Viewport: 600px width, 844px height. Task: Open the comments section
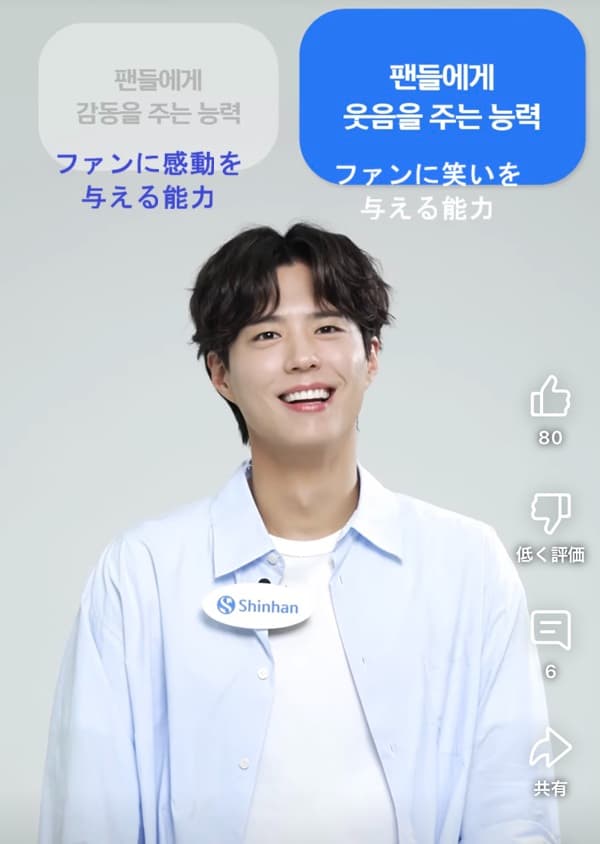point(550,631)
